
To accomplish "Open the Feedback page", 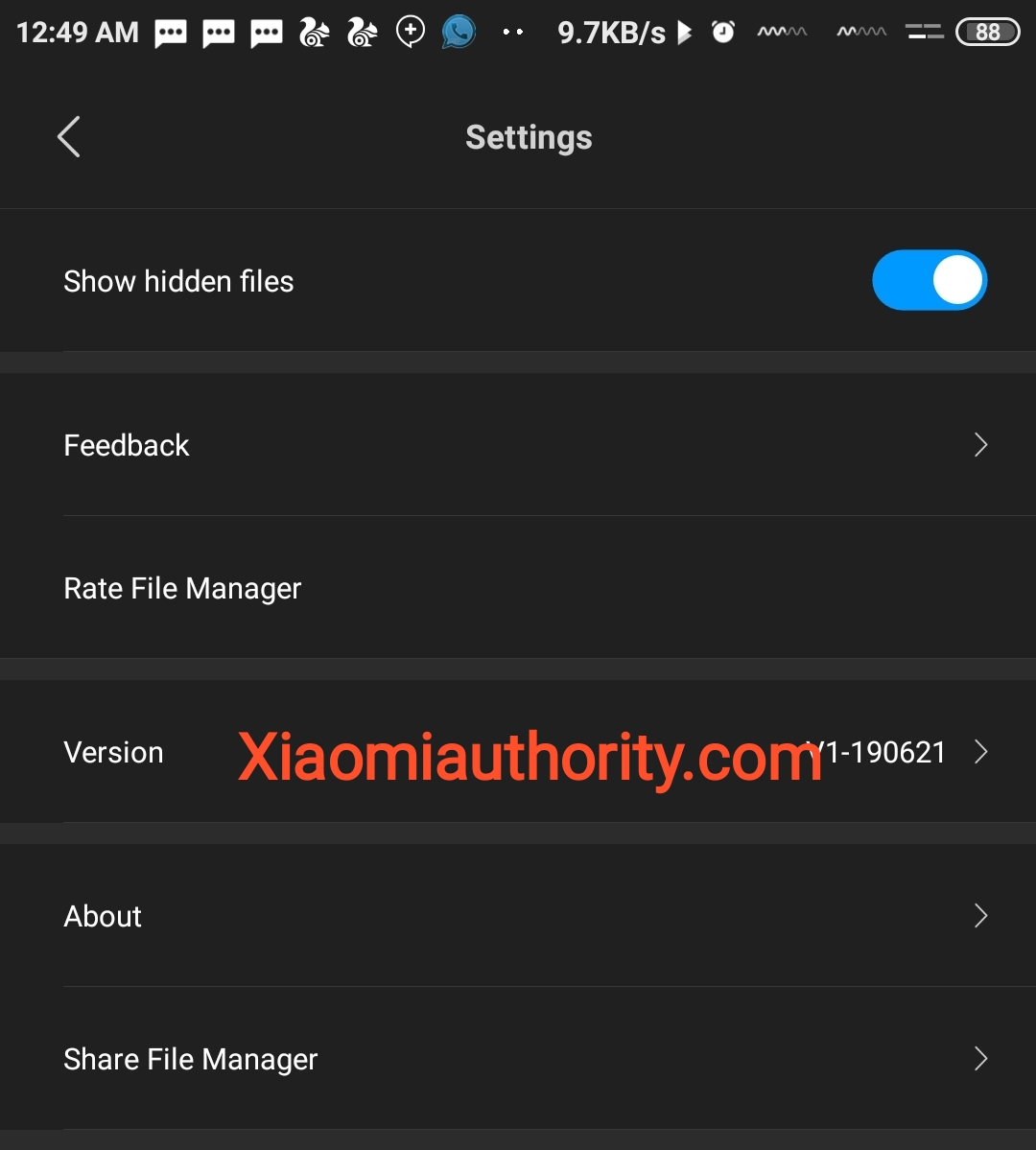I will pos(126,444).
